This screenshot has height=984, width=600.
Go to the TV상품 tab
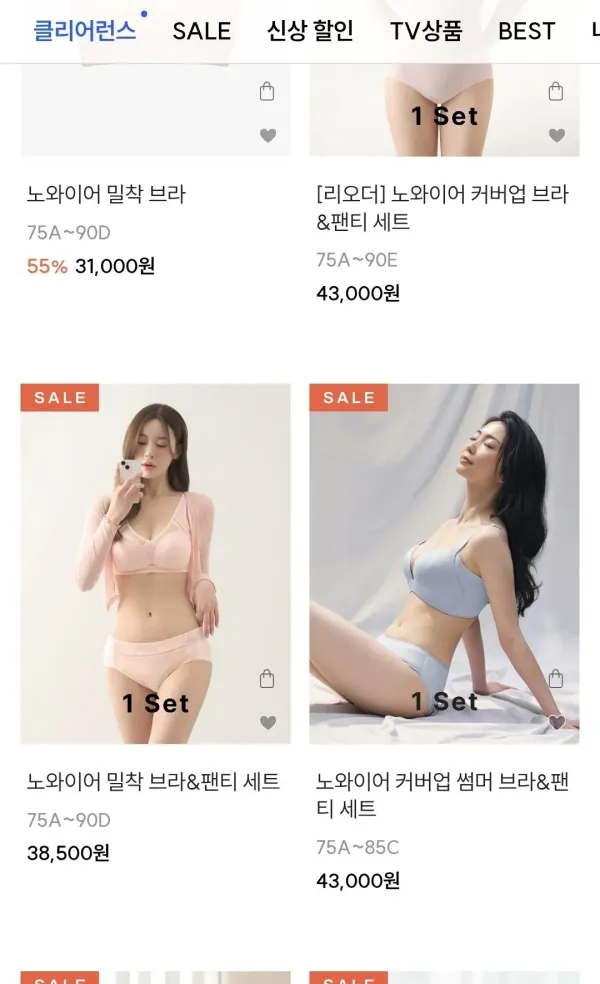tap(426, 31)
